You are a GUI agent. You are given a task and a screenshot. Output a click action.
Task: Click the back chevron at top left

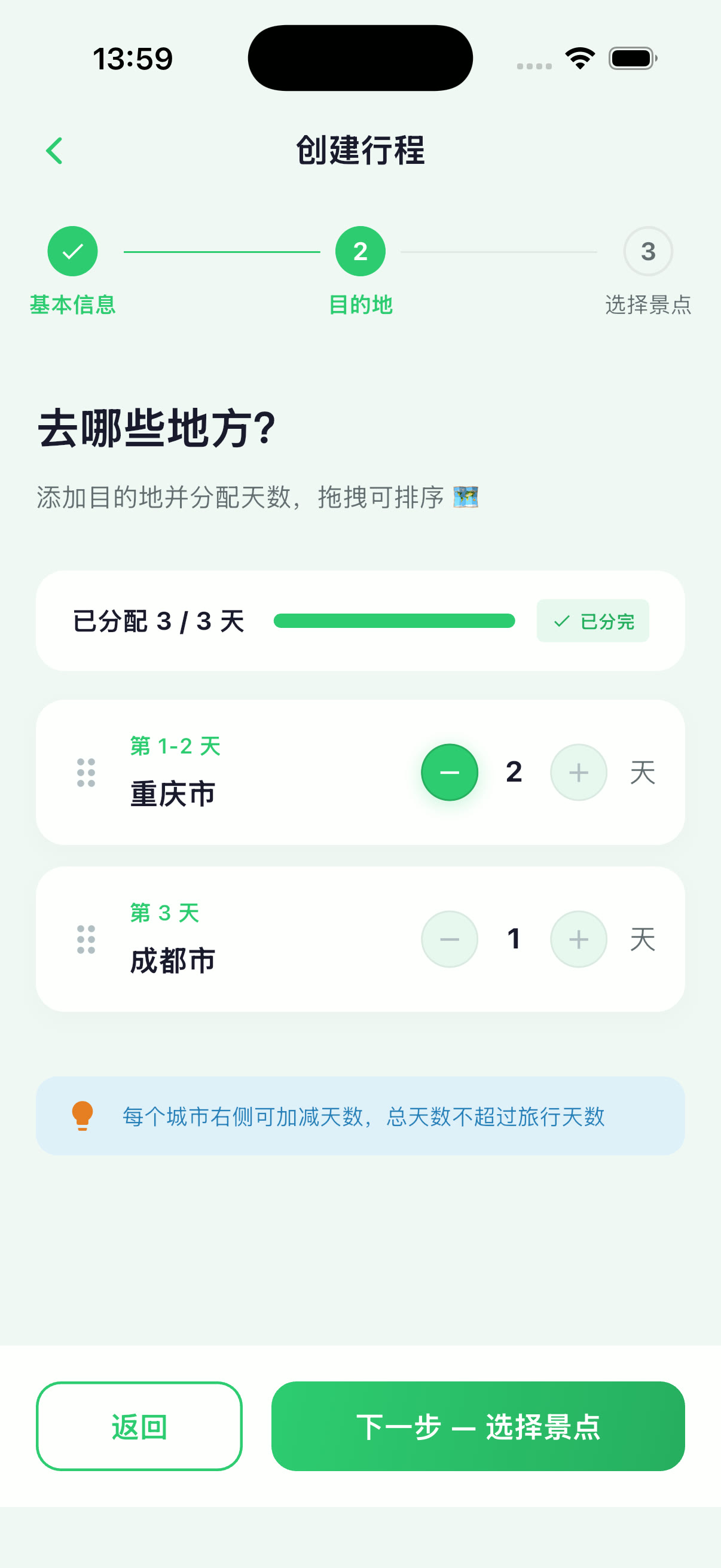[56, 150]
